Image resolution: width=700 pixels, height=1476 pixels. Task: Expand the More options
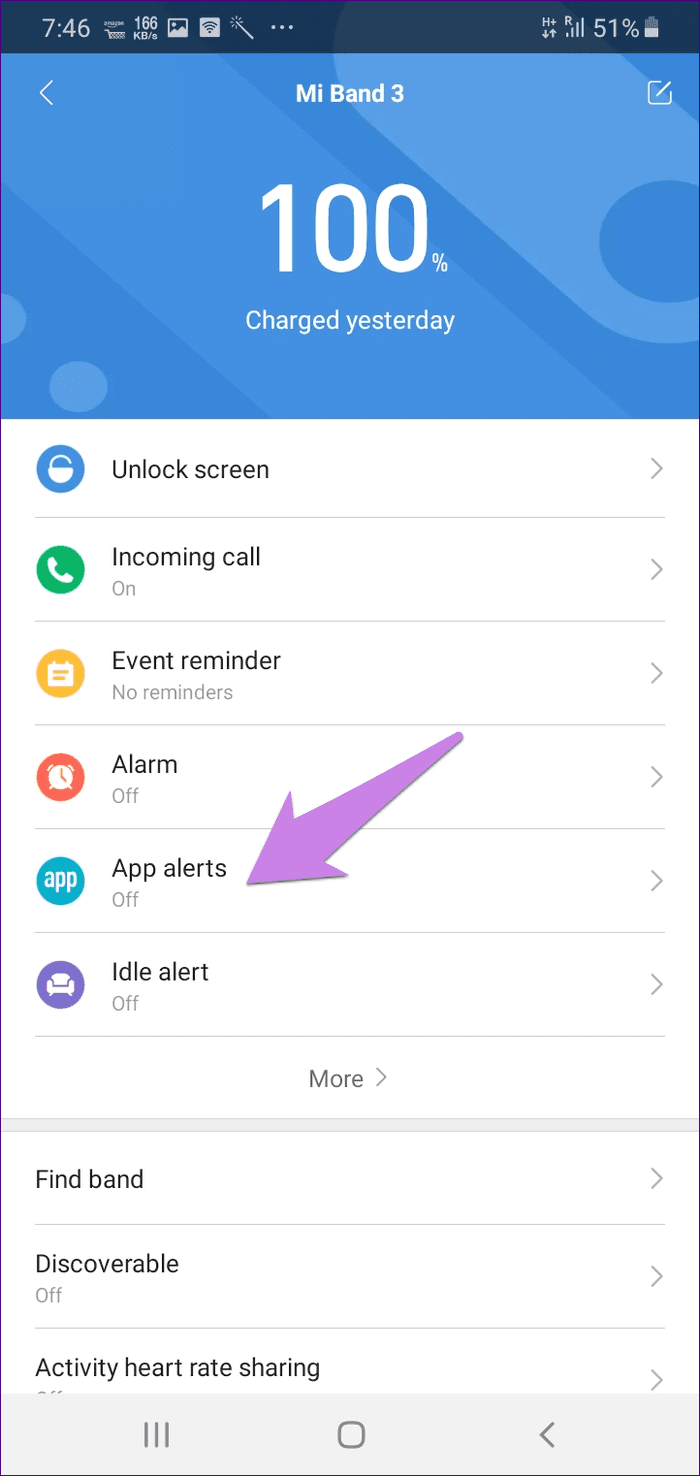point(348,1078)
